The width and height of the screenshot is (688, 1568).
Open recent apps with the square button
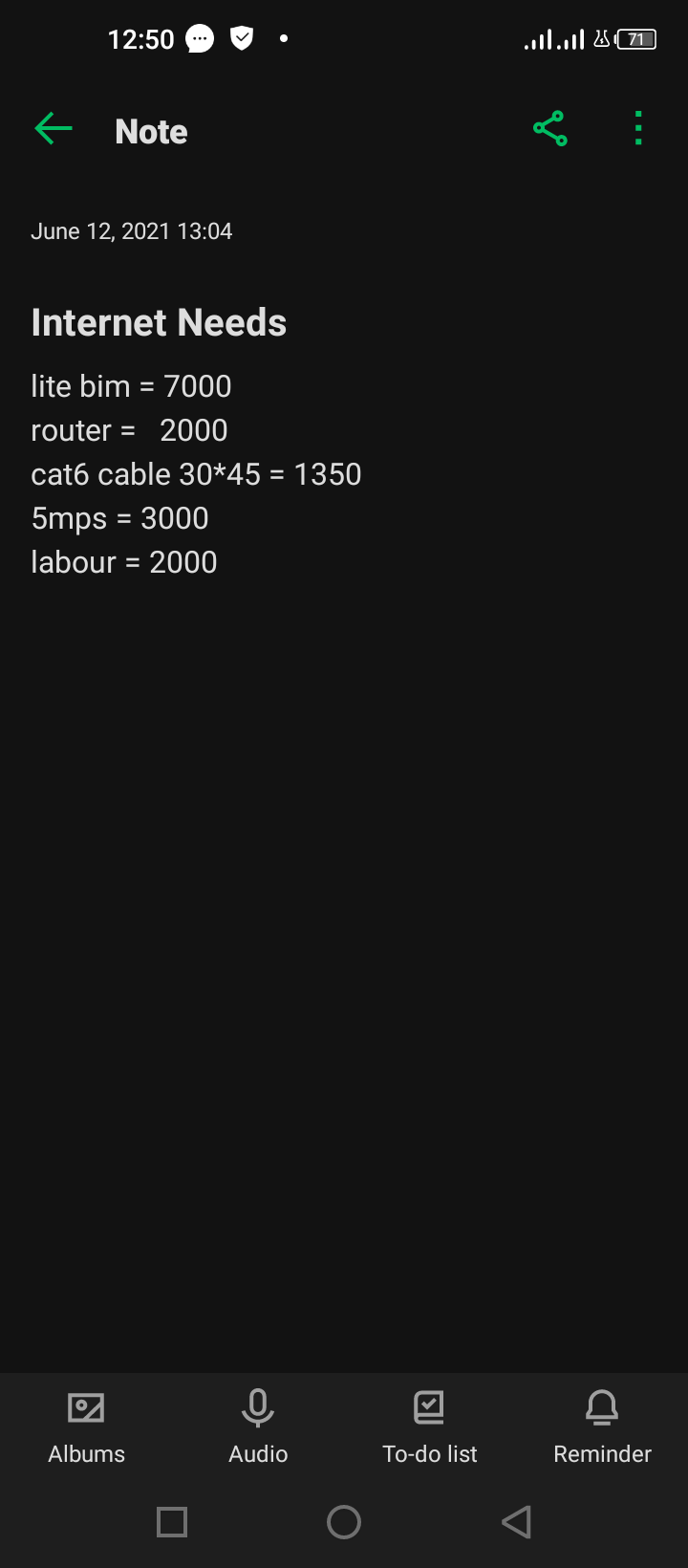(x=172, y=1521)
